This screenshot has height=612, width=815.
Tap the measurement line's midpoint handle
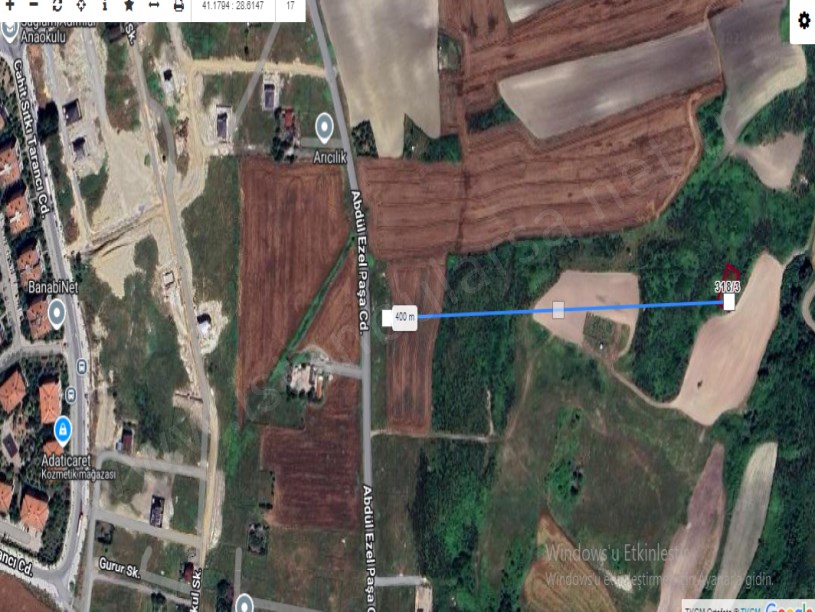coord(558,310)
